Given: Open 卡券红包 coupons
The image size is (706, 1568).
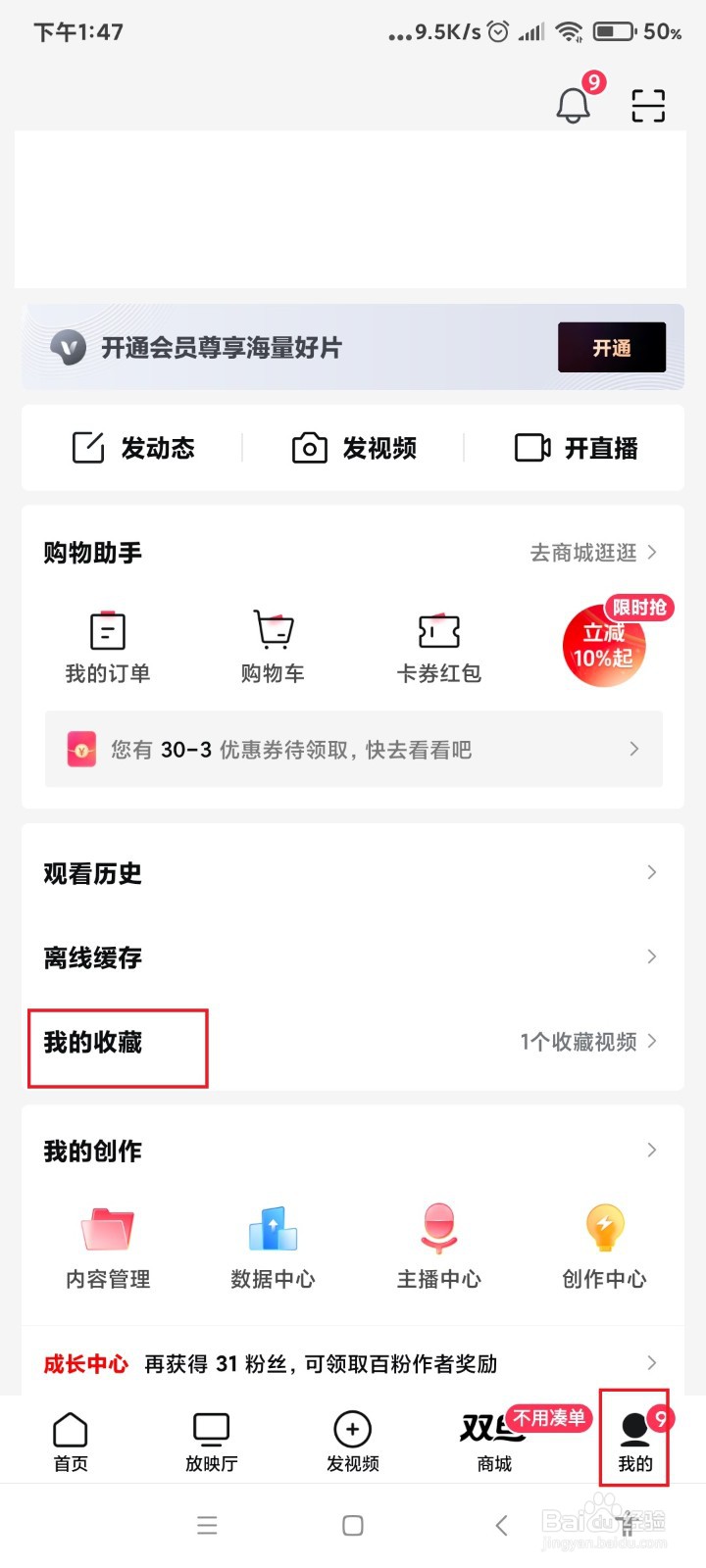Looking at the screenshot, I should coord(438,647).
